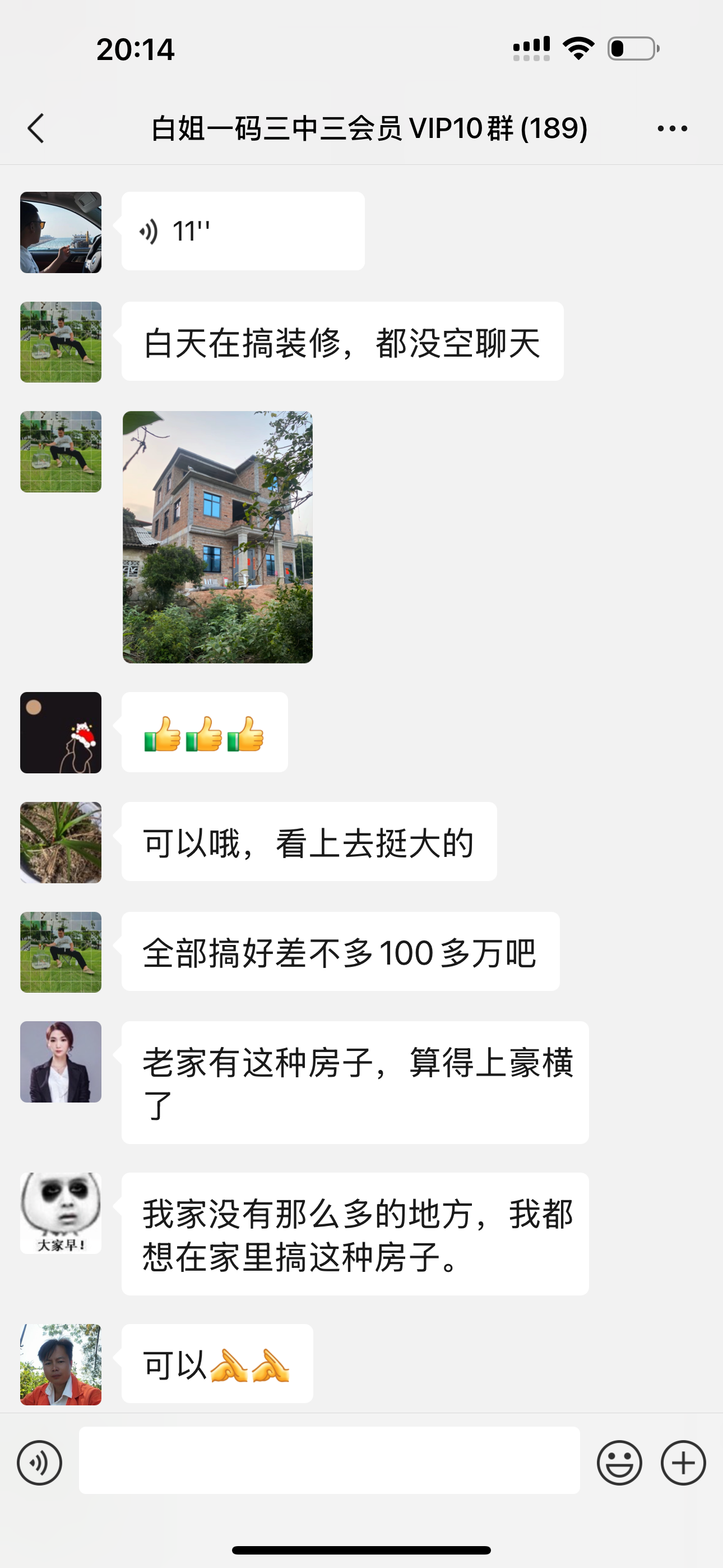Switch to voice input mode
This screenshot has width=723, height=1568.
(40, 1463)
